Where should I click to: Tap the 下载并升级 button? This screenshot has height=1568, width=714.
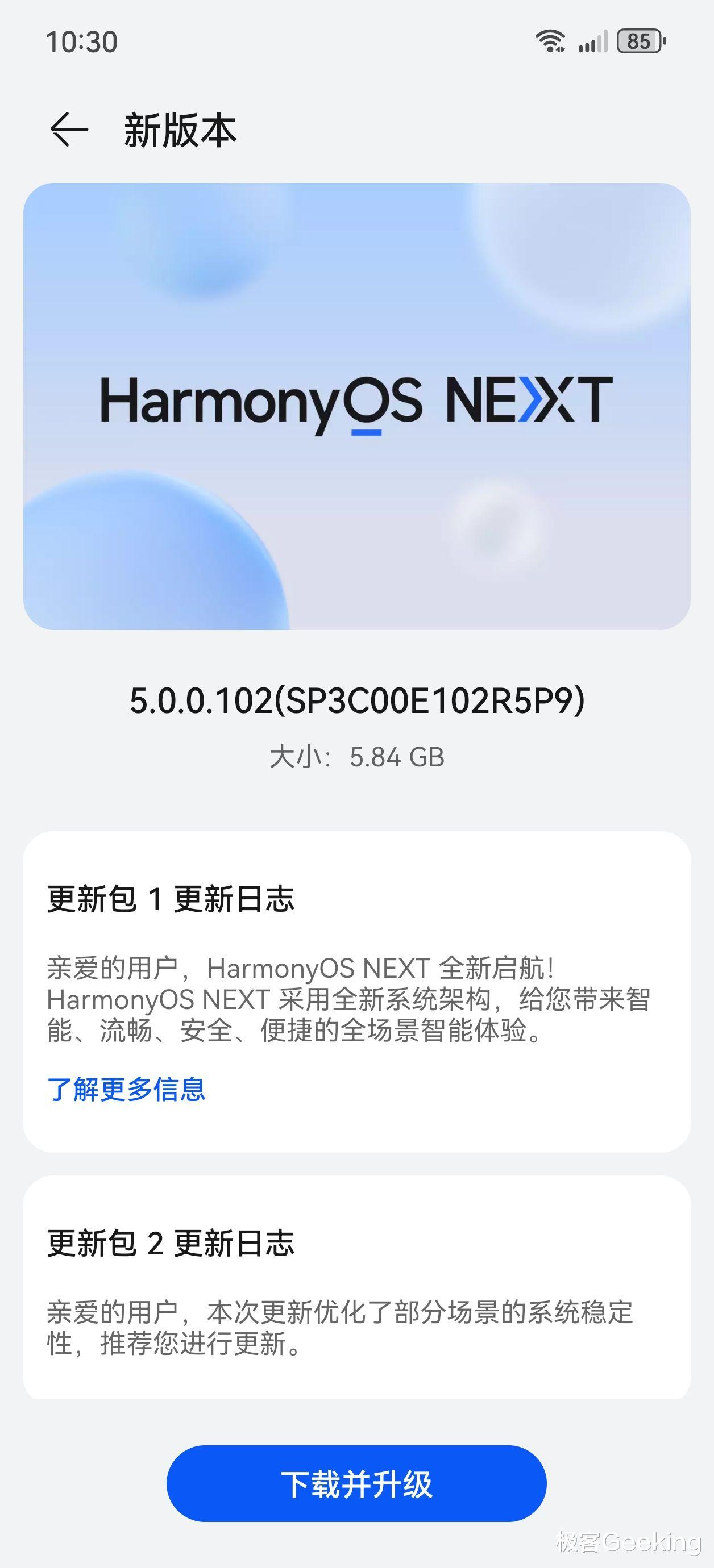[356, 1484]
